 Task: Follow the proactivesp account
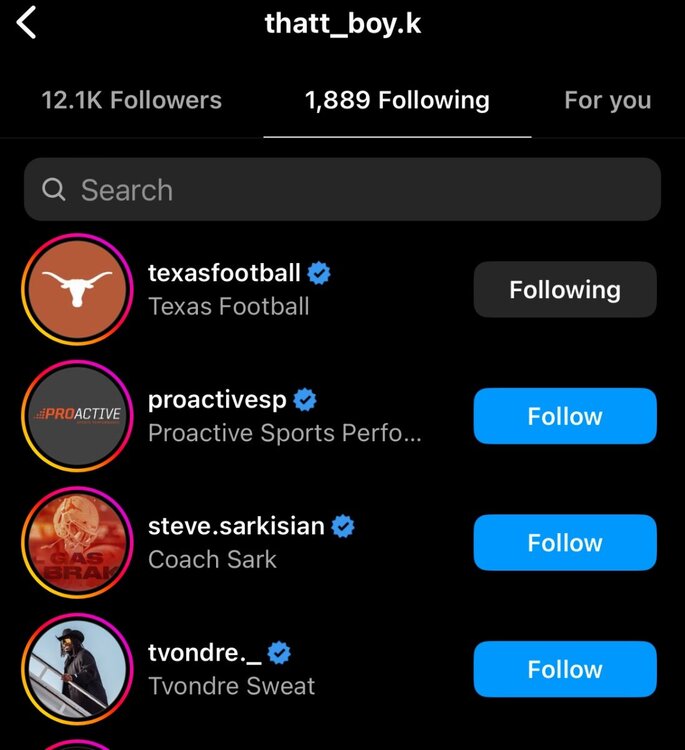tap(564, 416)
